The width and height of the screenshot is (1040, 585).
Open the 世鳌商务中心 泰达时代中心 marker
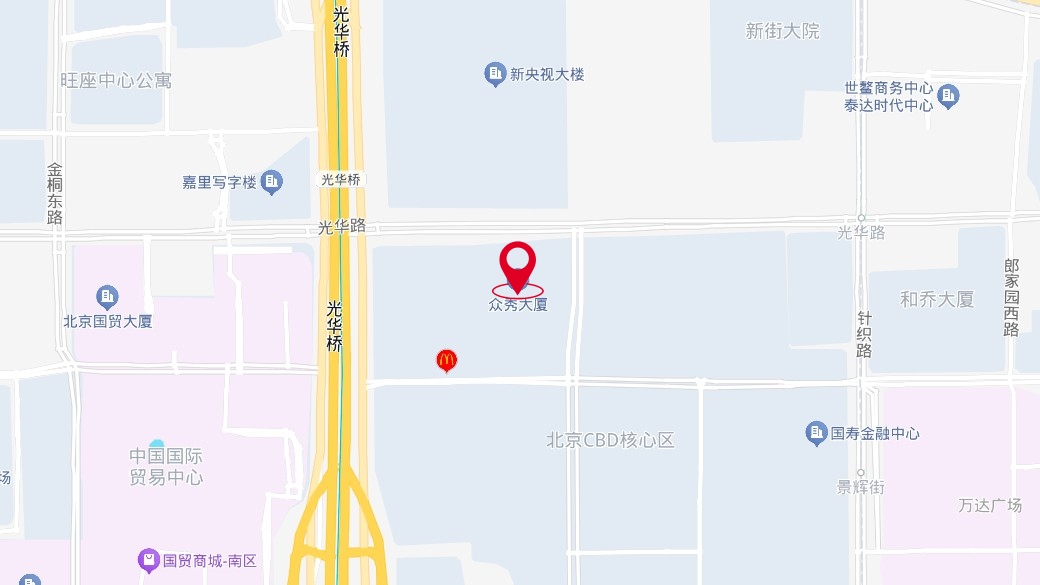tap(948, 97)
